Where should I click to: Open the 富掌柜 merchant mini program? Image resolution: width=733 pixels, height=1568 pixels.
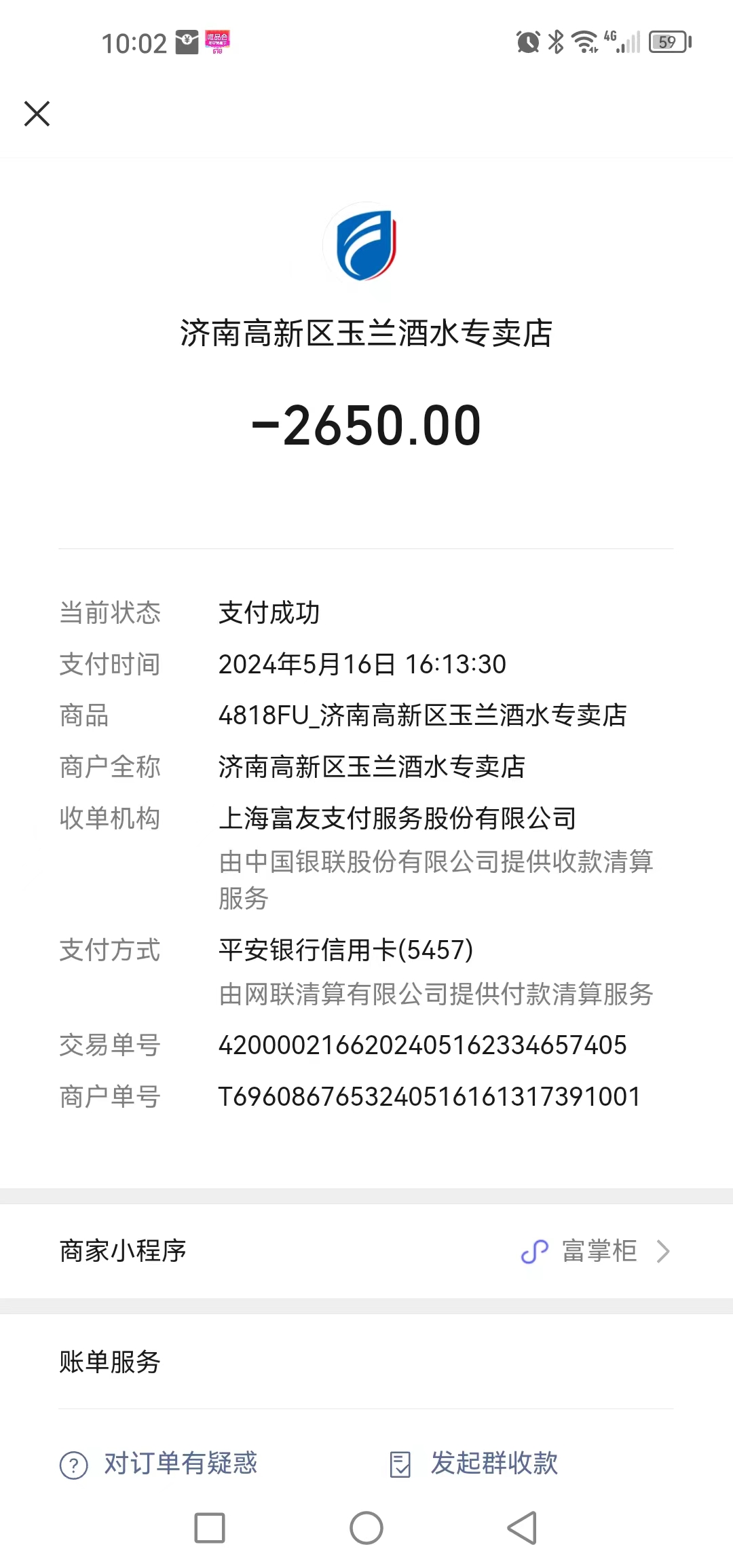tap(366, 1251)
